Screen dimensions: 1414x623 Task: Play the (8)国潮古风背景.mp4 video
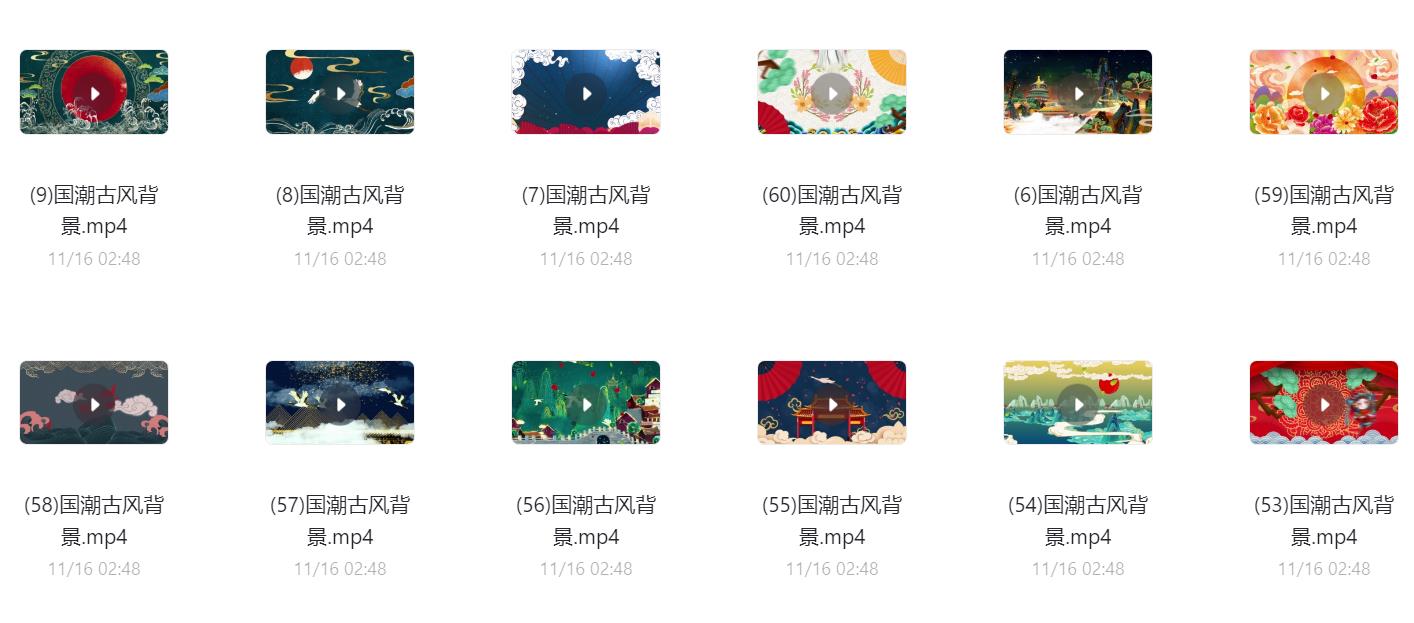click(x=340, y=93)
